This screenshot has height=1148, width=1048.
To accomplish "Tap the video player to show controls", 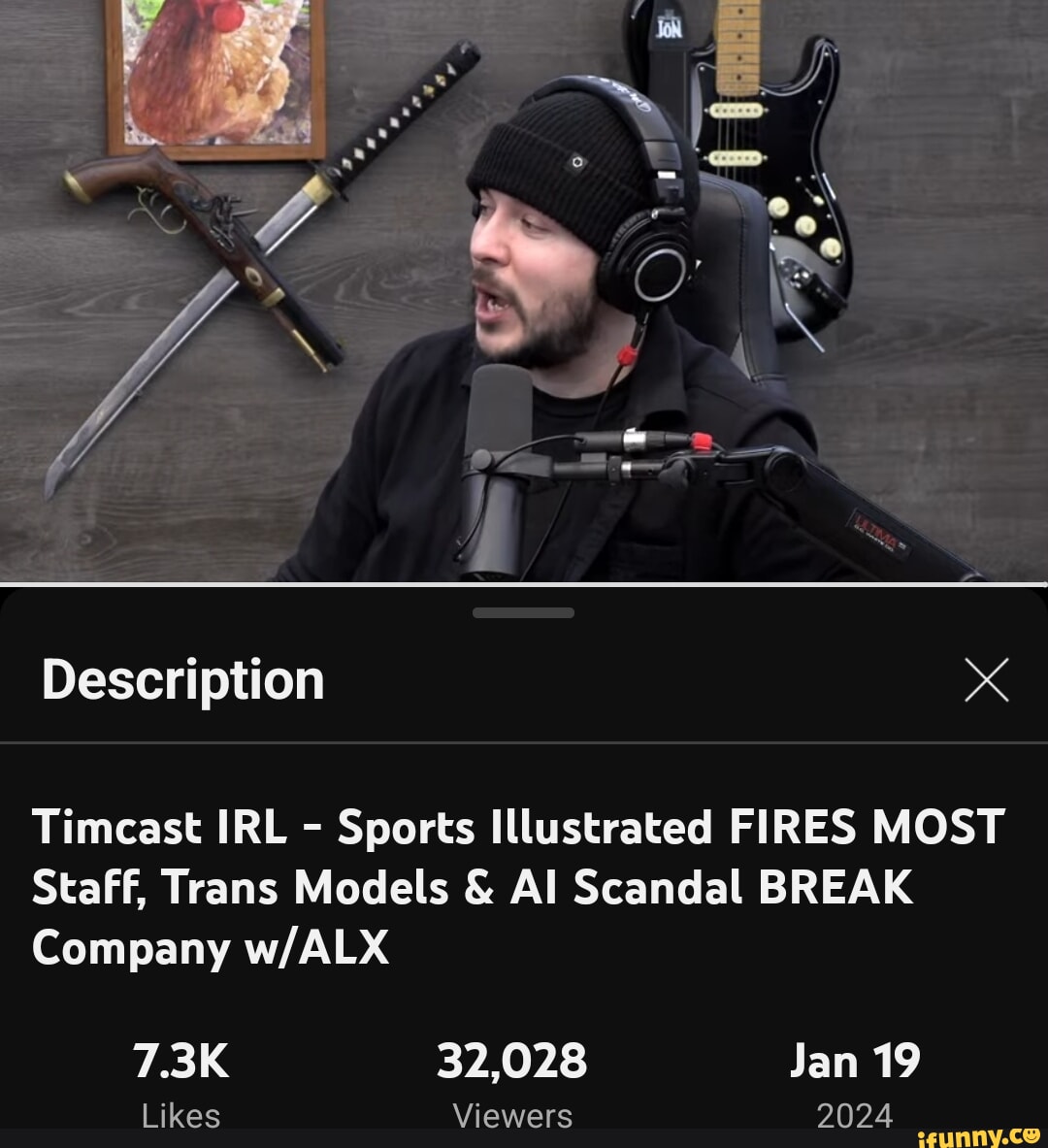I will [x=524, y=291].
